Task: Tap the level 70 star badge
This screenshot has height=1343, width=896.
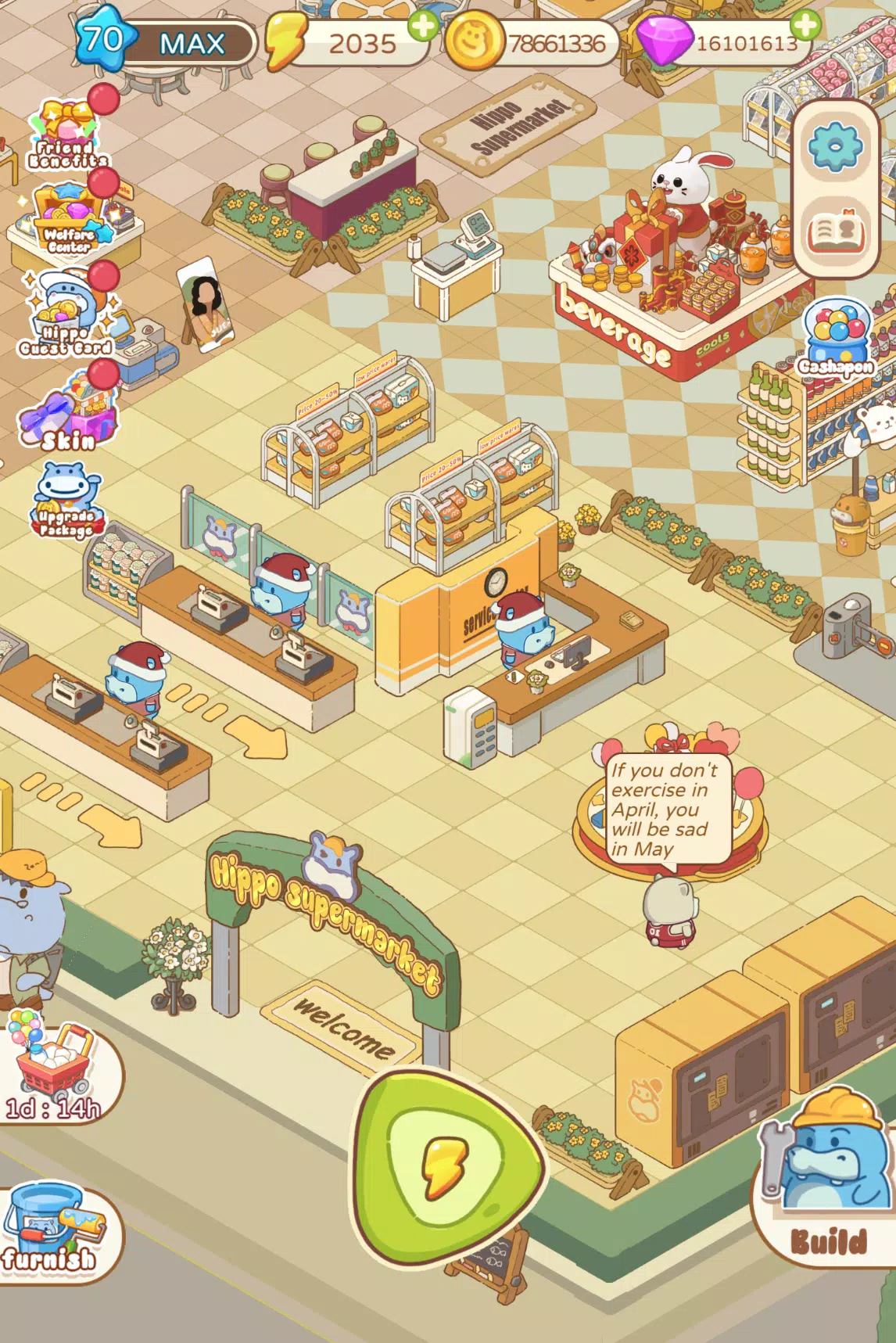Action: point(103,39)
